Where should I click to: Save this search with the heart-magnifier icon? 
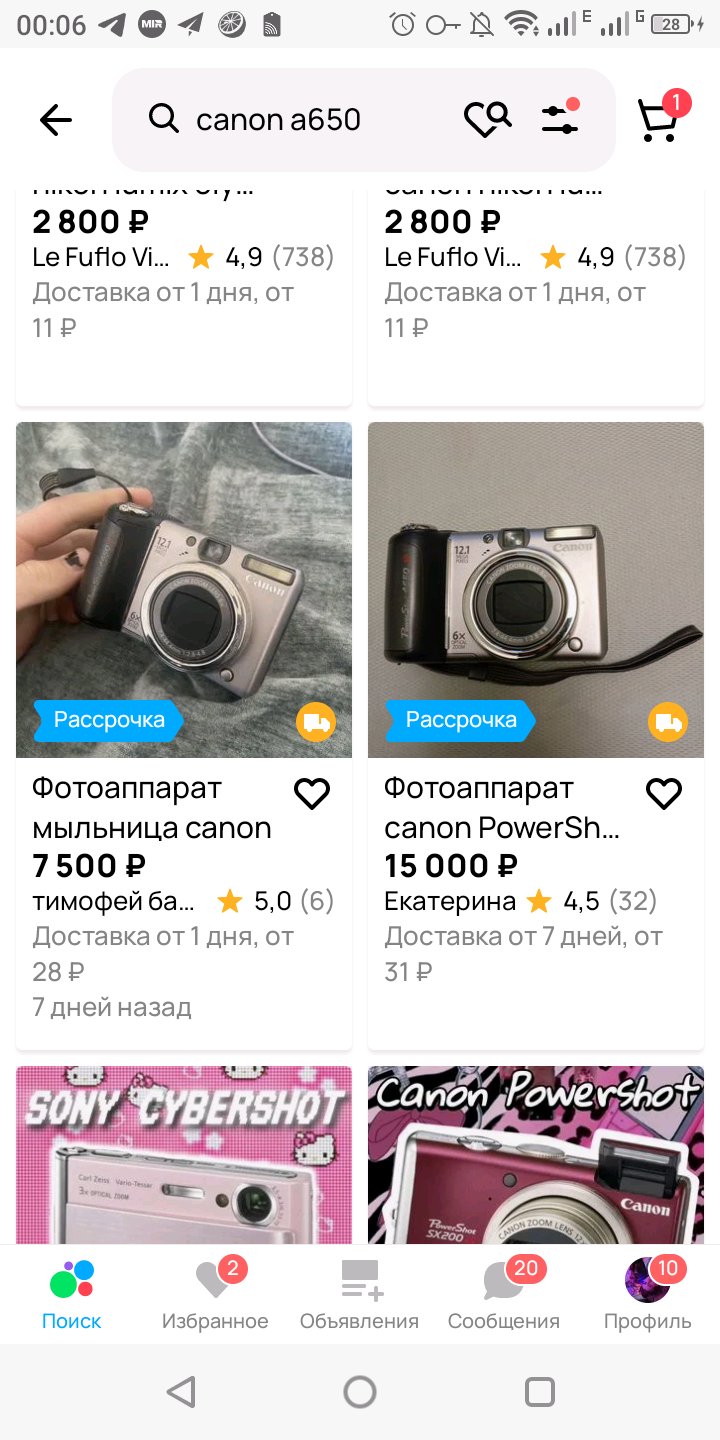pos(487,120)
